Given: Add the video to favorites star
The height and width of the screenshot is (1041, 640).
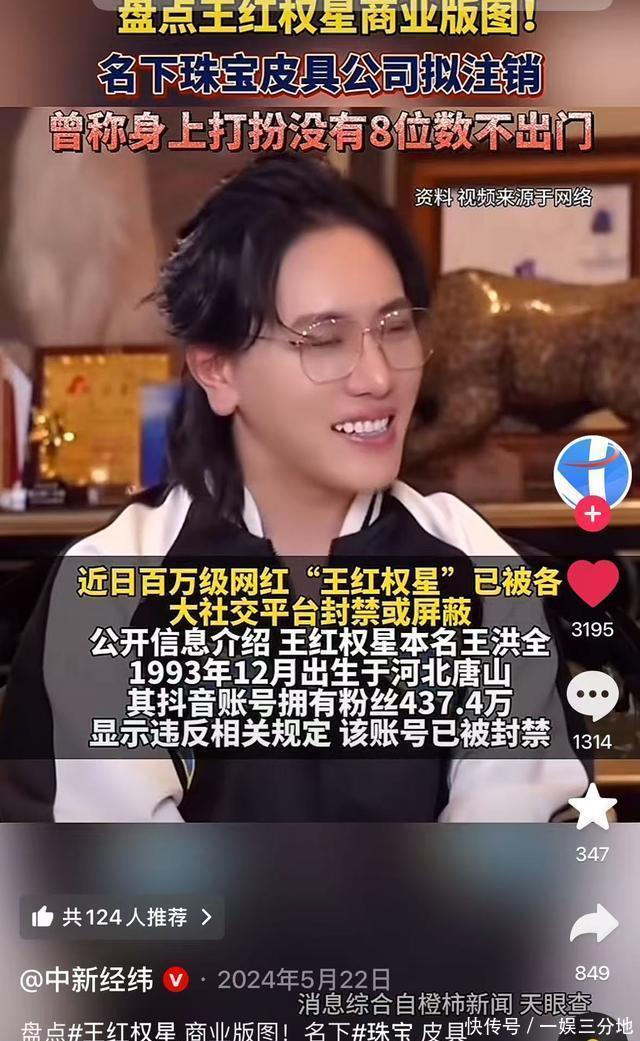Looking at the screenshot, I should point(592,807).
